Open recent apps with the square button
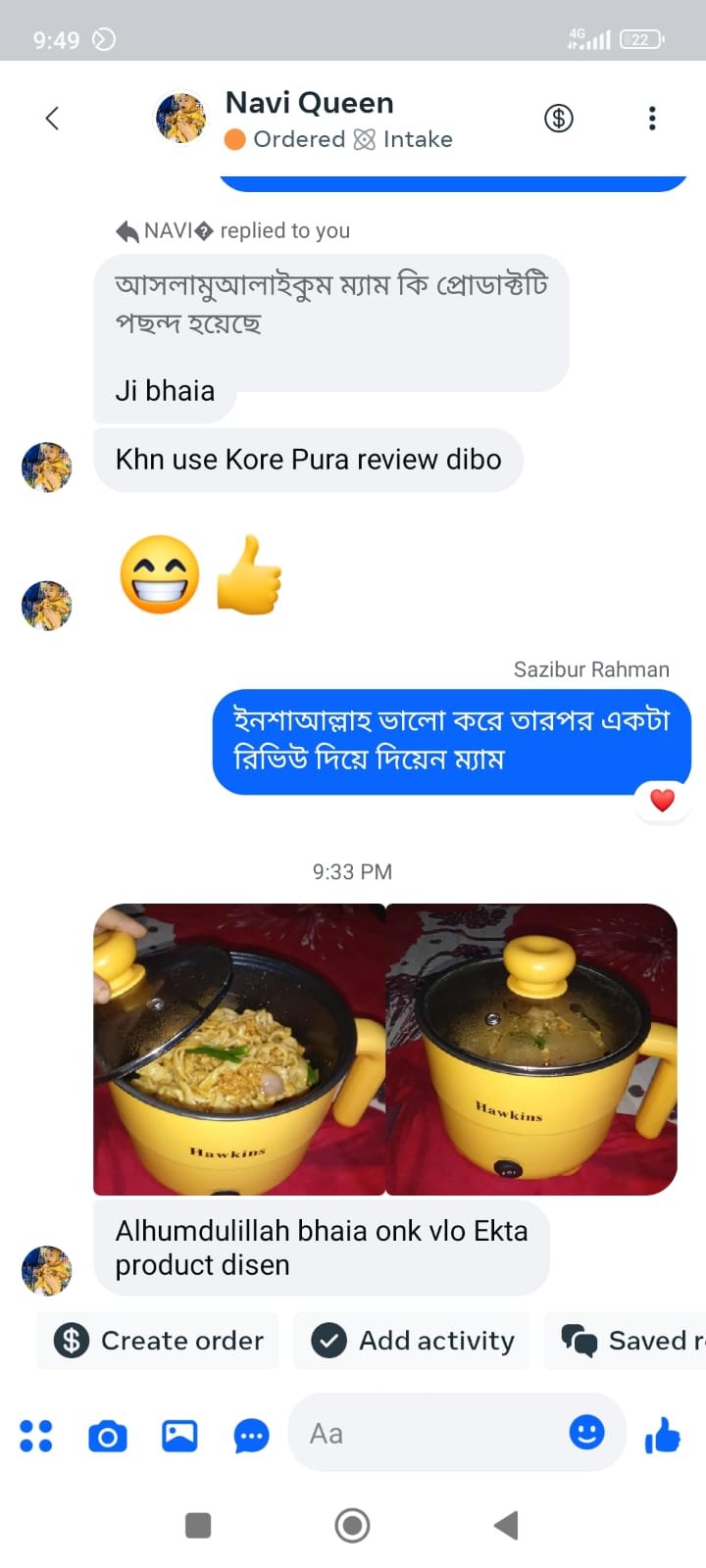 (x=198, y=1525)
